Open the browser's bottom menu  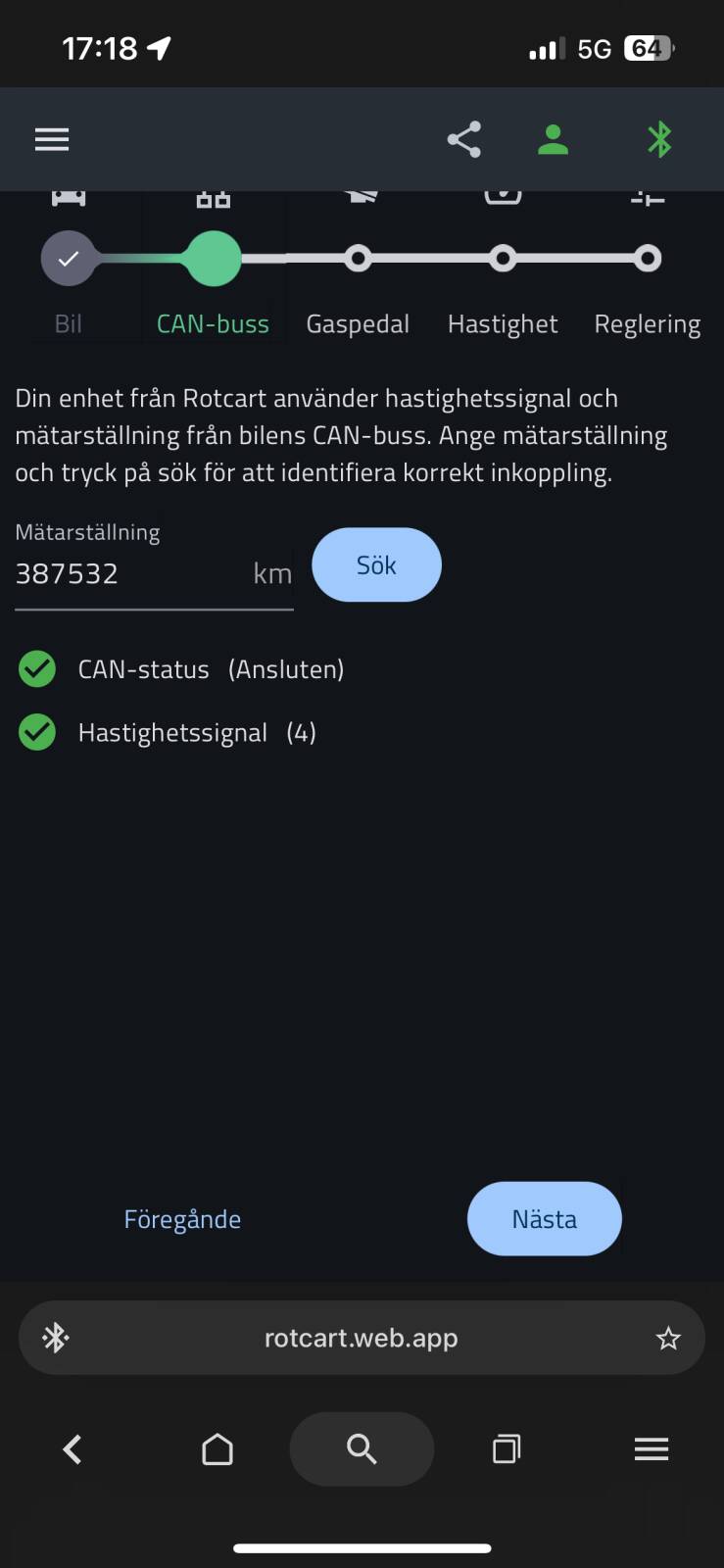[652, 1449]
